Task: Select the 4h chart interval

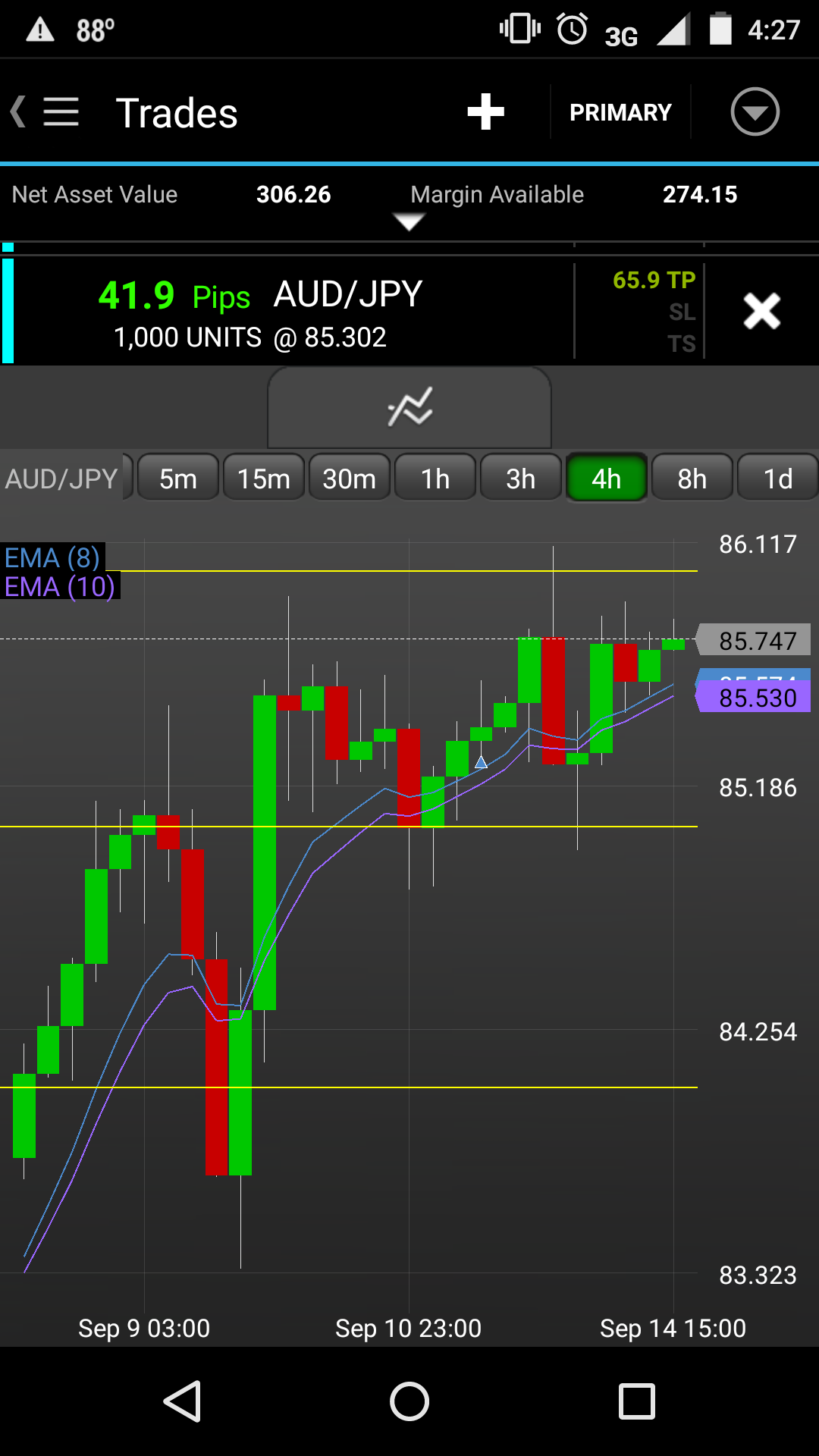Action: [x=607, y=479]
